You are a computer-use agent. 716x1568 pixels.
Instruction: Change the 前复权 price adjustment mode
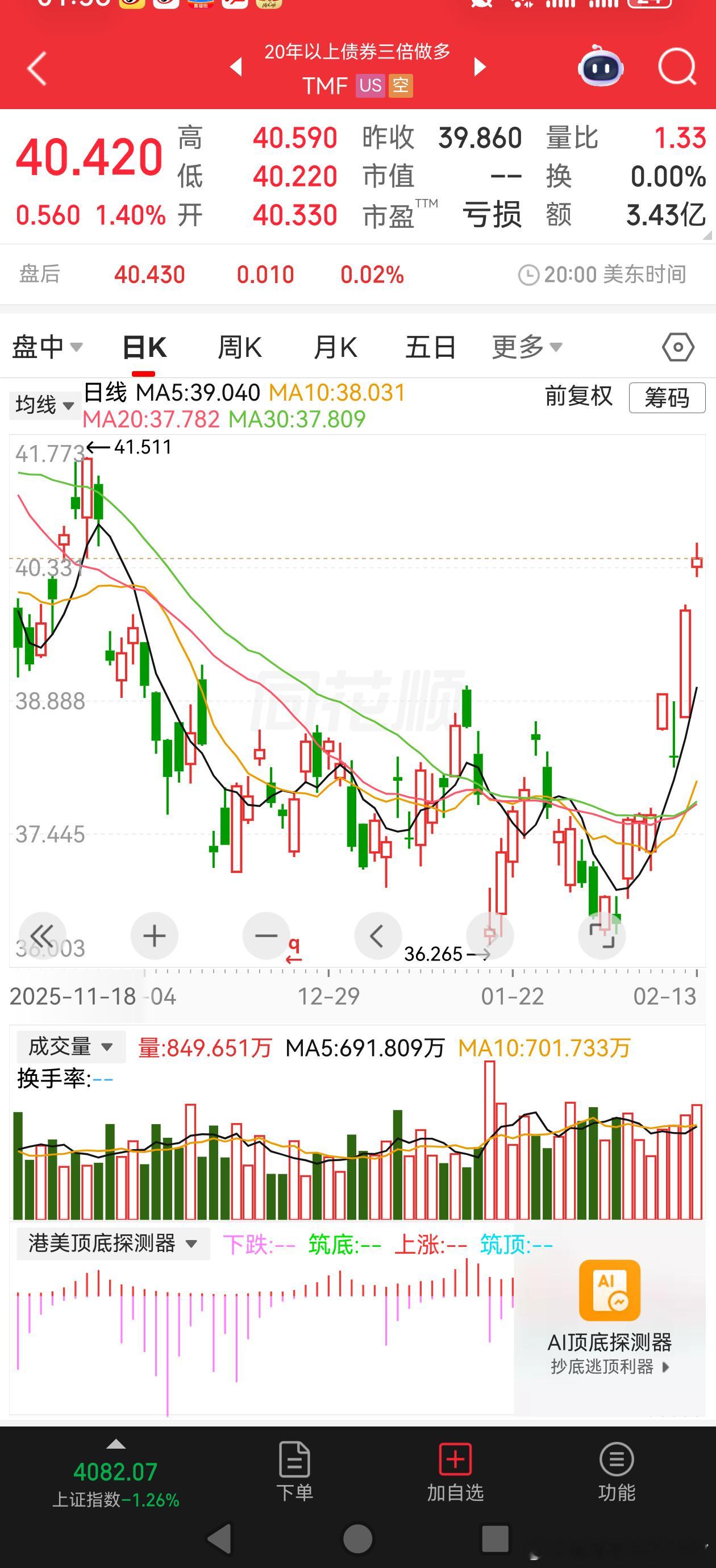(578, 397)
